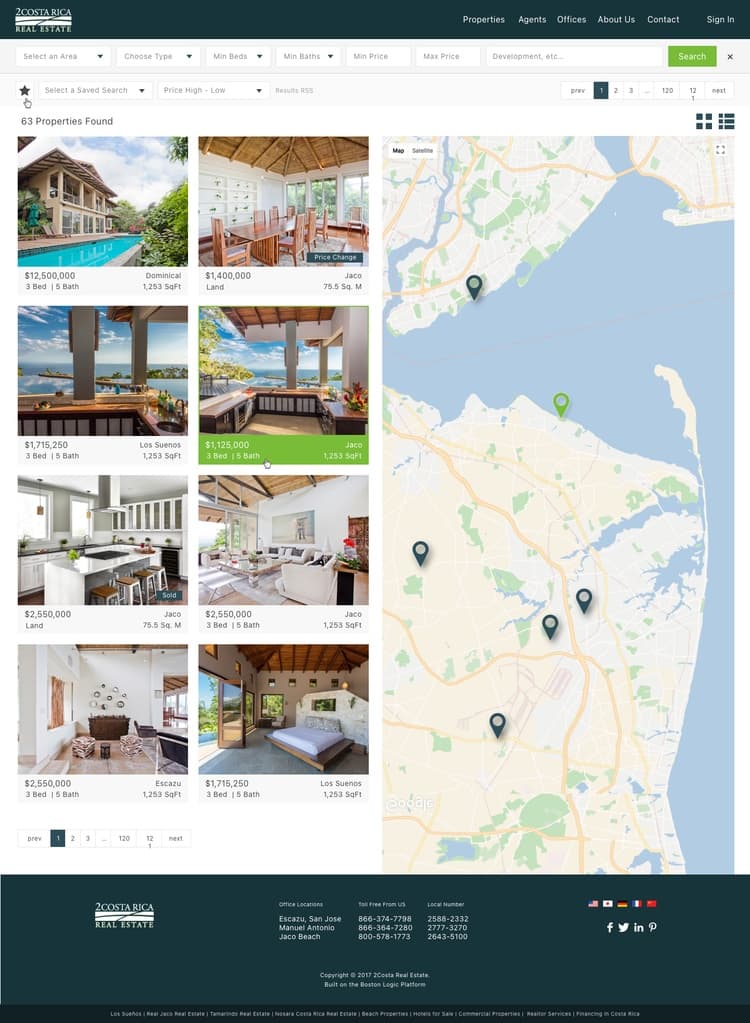
Task: Open the $1,125,000 Jaco property card
Action: pos(283,384)
